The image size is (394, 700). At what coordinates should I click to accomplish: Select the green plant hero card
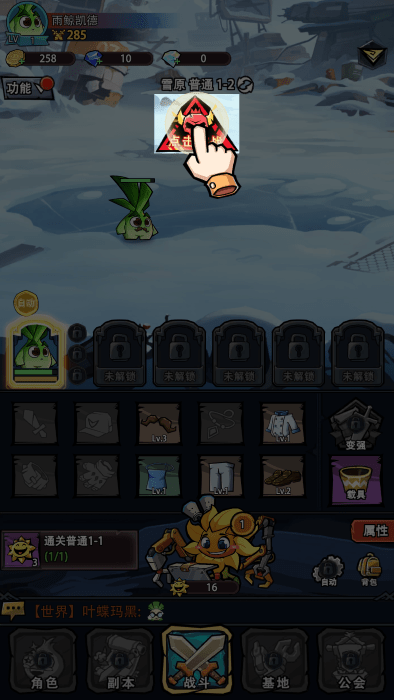(x=36, y=353)
